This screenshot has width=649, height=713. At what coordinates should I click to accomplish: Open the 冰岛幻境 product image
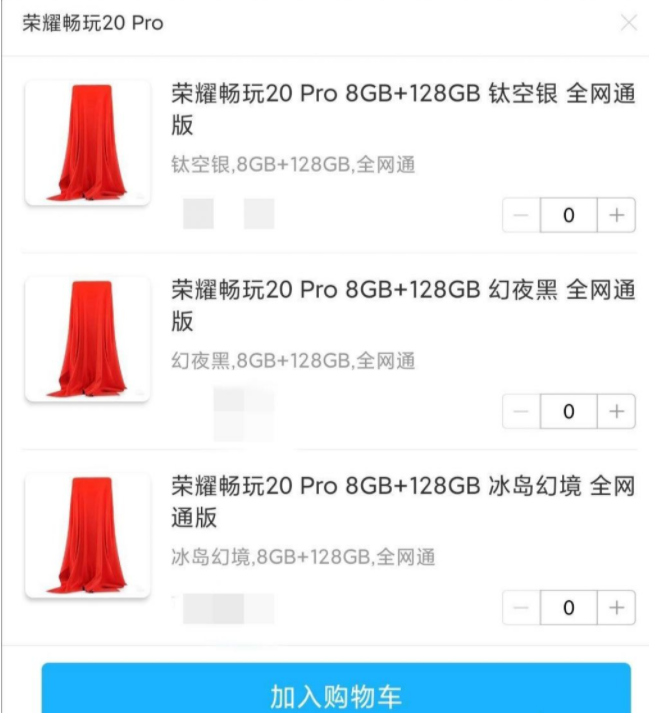click(x=88, y=536)
